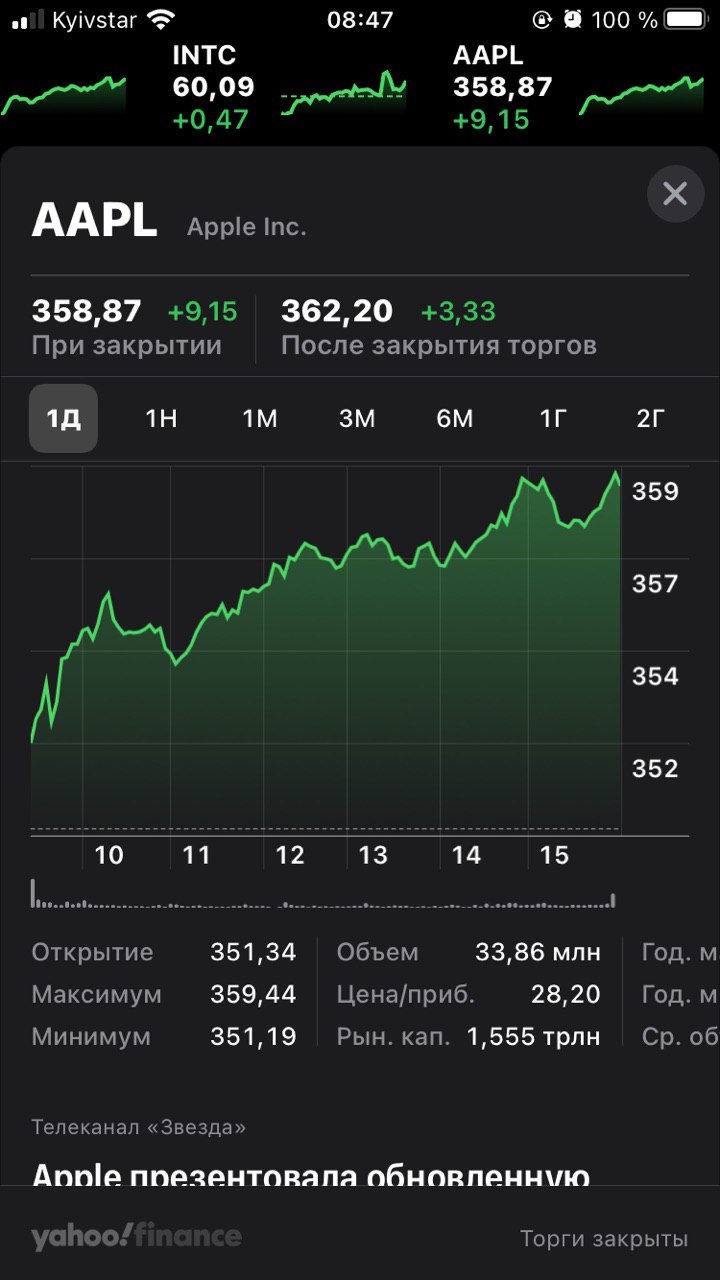Select the 1Д chart range
This screenshot has height=1280, width=720.
click(63, 419)
